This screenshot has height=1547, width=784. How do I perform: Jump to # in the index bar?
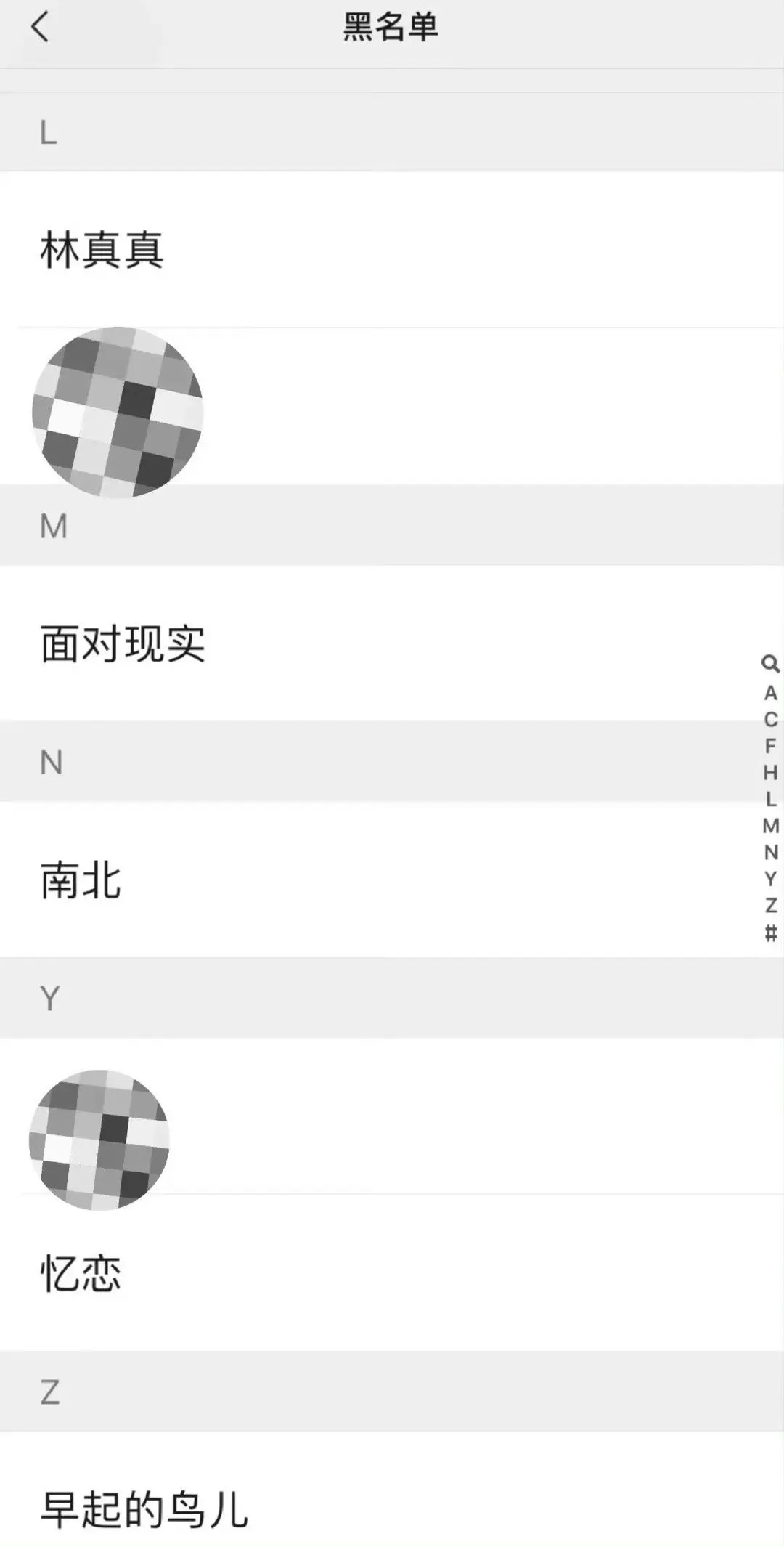pos(770,932)
